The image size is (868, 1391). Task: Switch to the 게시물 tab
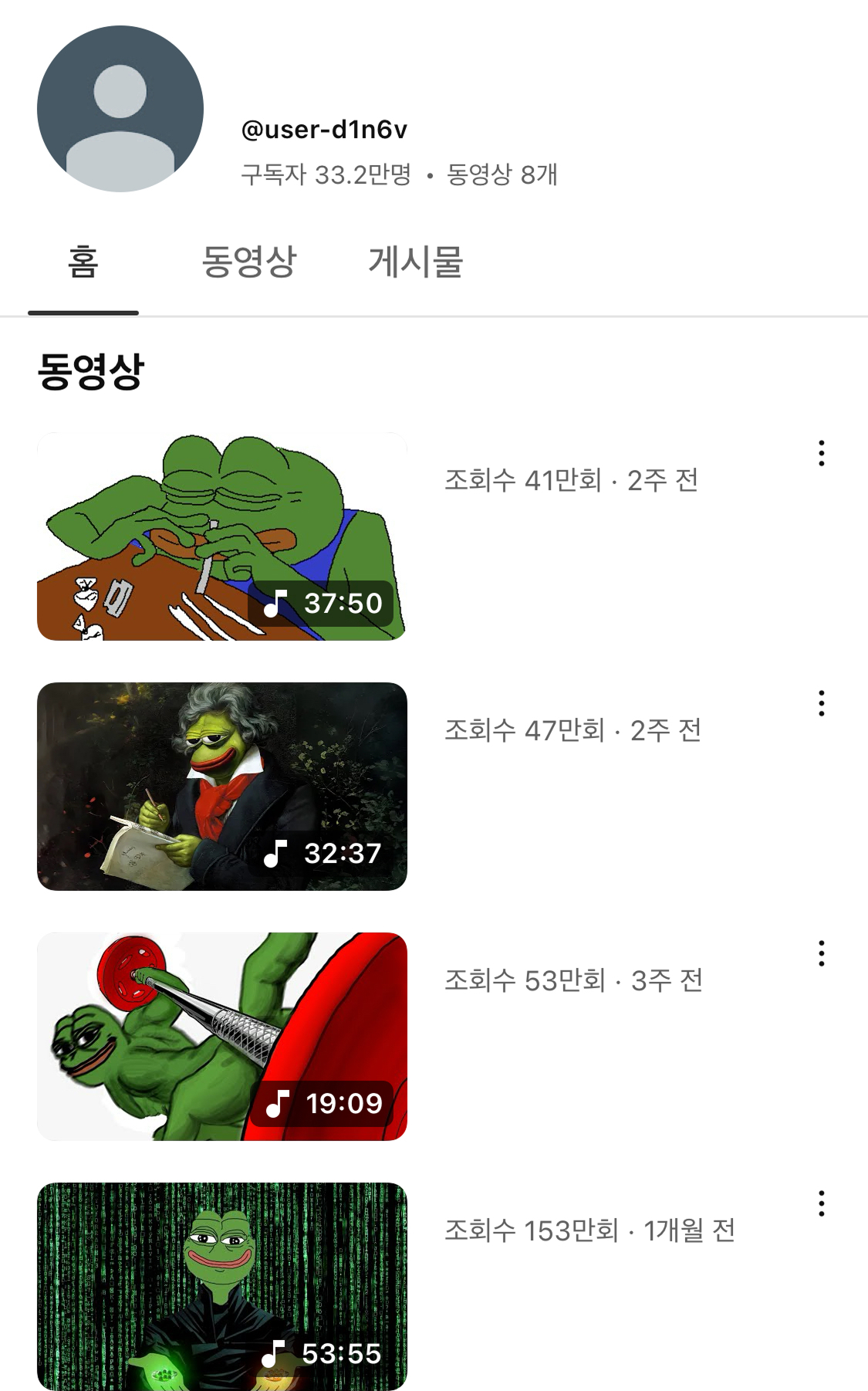click(415, 262)
